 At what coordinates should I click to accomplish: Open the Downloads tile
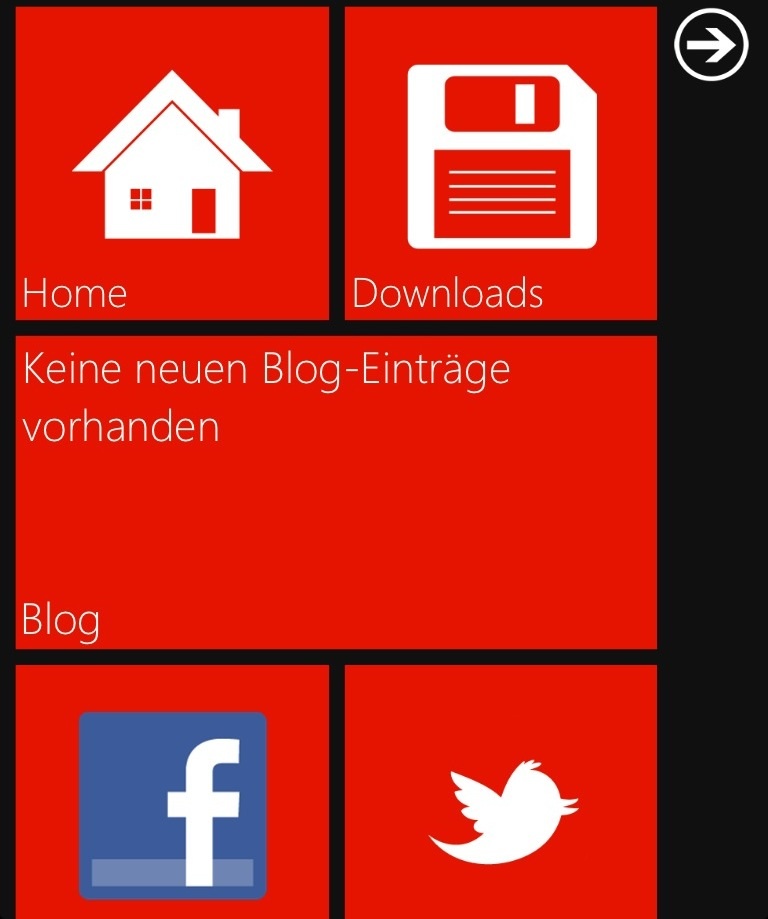tap(501, 164)
